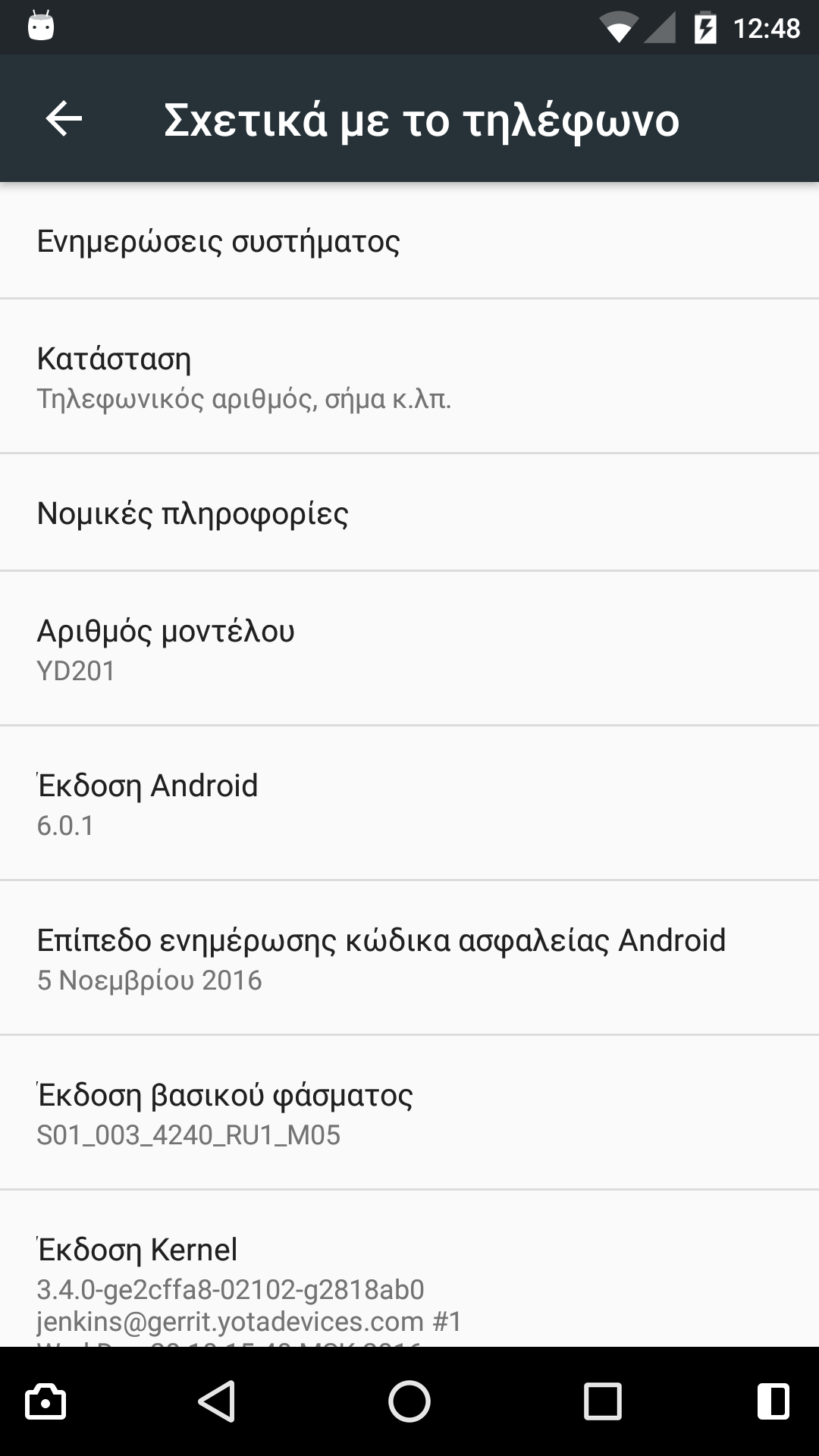Open Νομικές πληροφορίες
This screenshot has height=1456, width=819.
409,513
